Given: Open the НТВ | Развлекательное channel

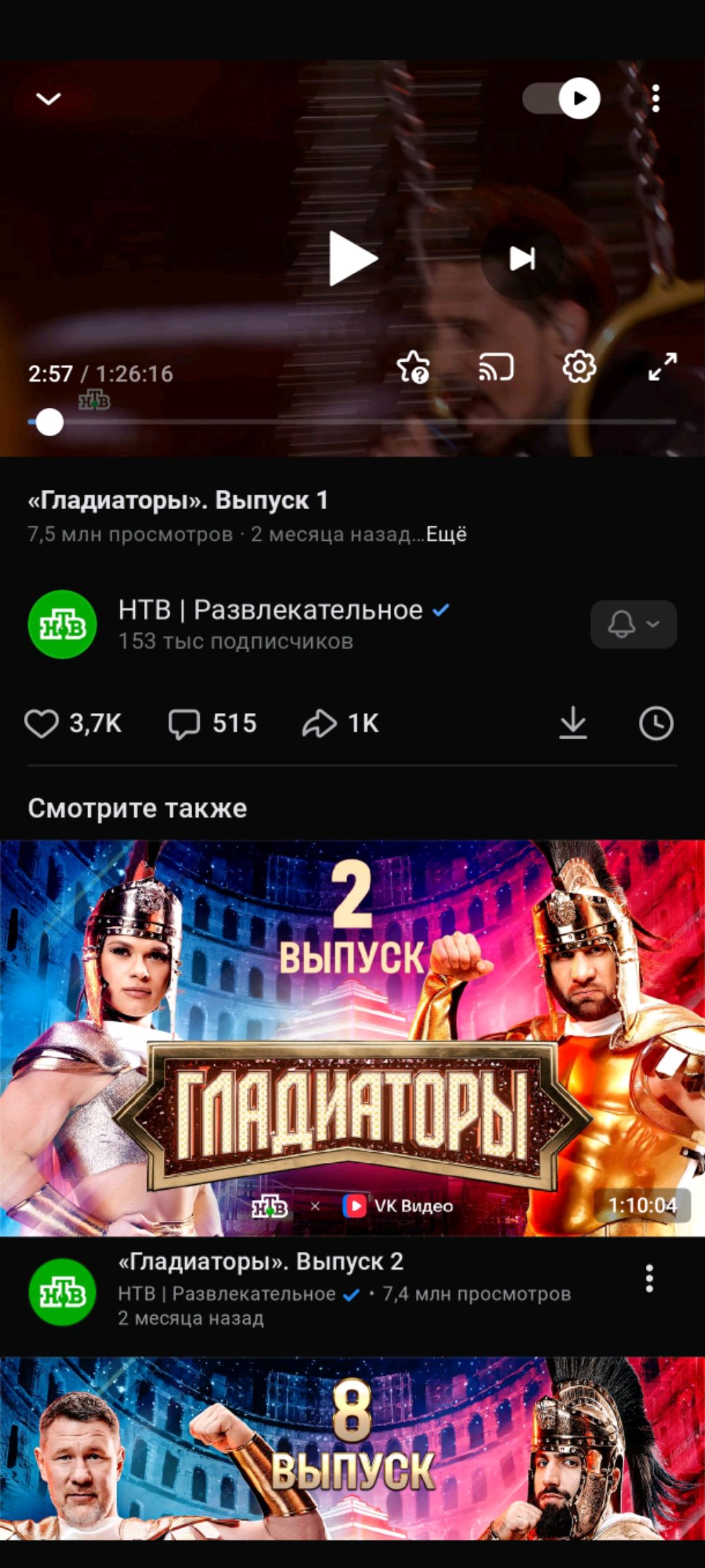Looking at the screenshot, I should [270, 610].
